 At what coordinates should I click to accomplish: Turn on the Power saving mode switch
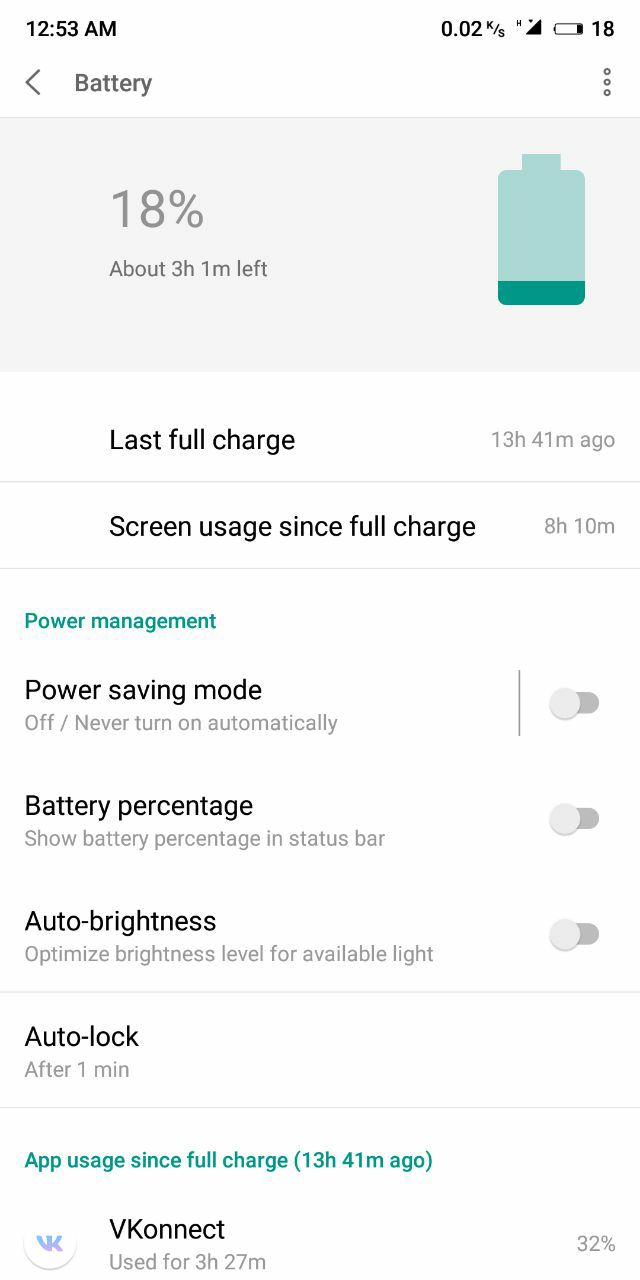574,704
